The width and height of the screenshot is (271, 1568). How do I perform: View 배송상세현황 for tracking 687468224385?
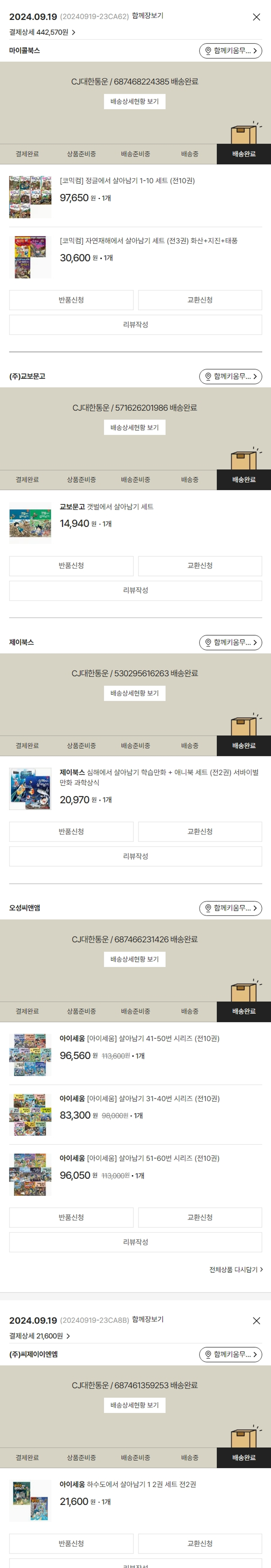(x=134, y=102)
